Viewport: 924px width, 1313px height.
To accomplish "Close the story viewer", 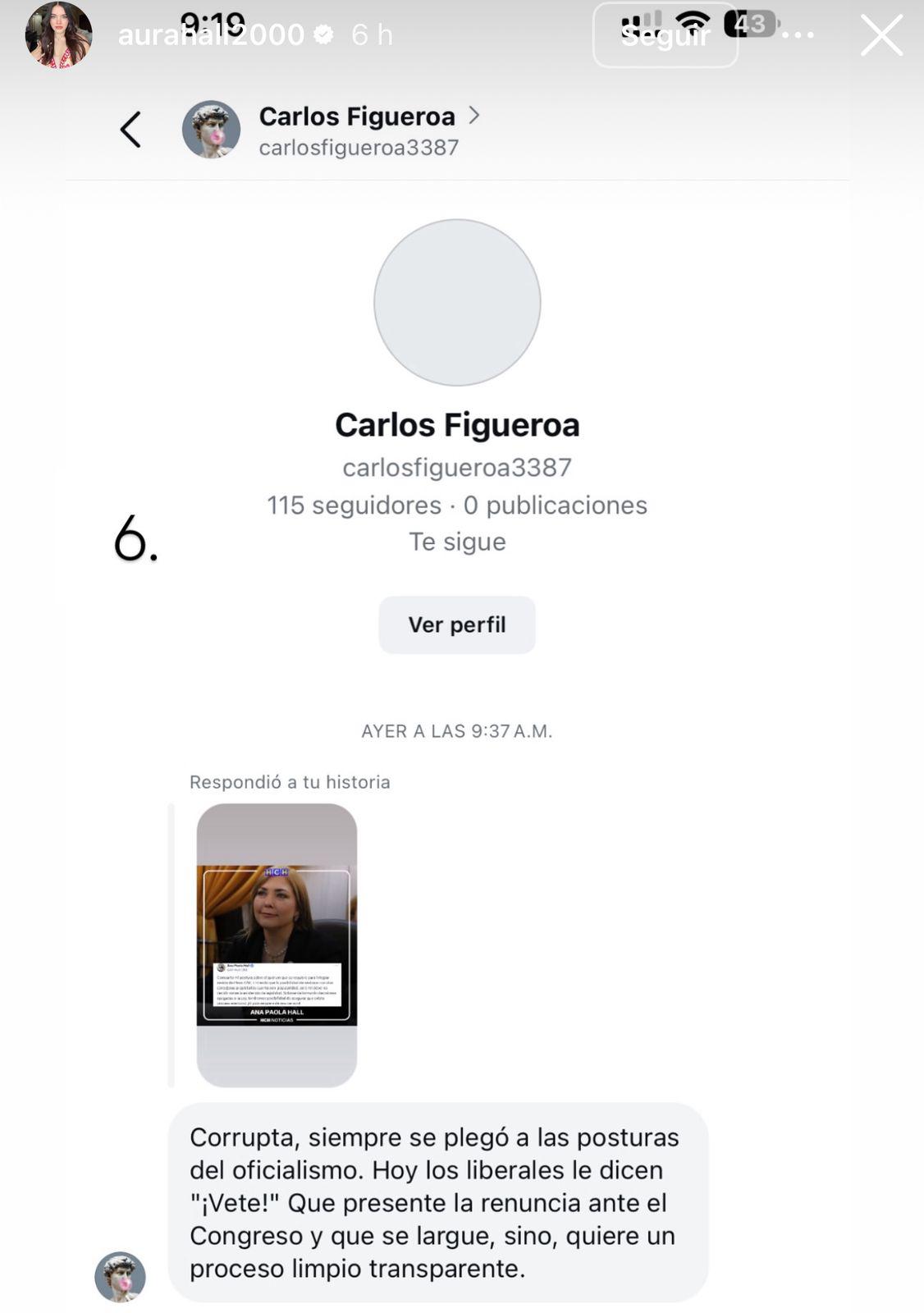I will click(x=881, y=36).
